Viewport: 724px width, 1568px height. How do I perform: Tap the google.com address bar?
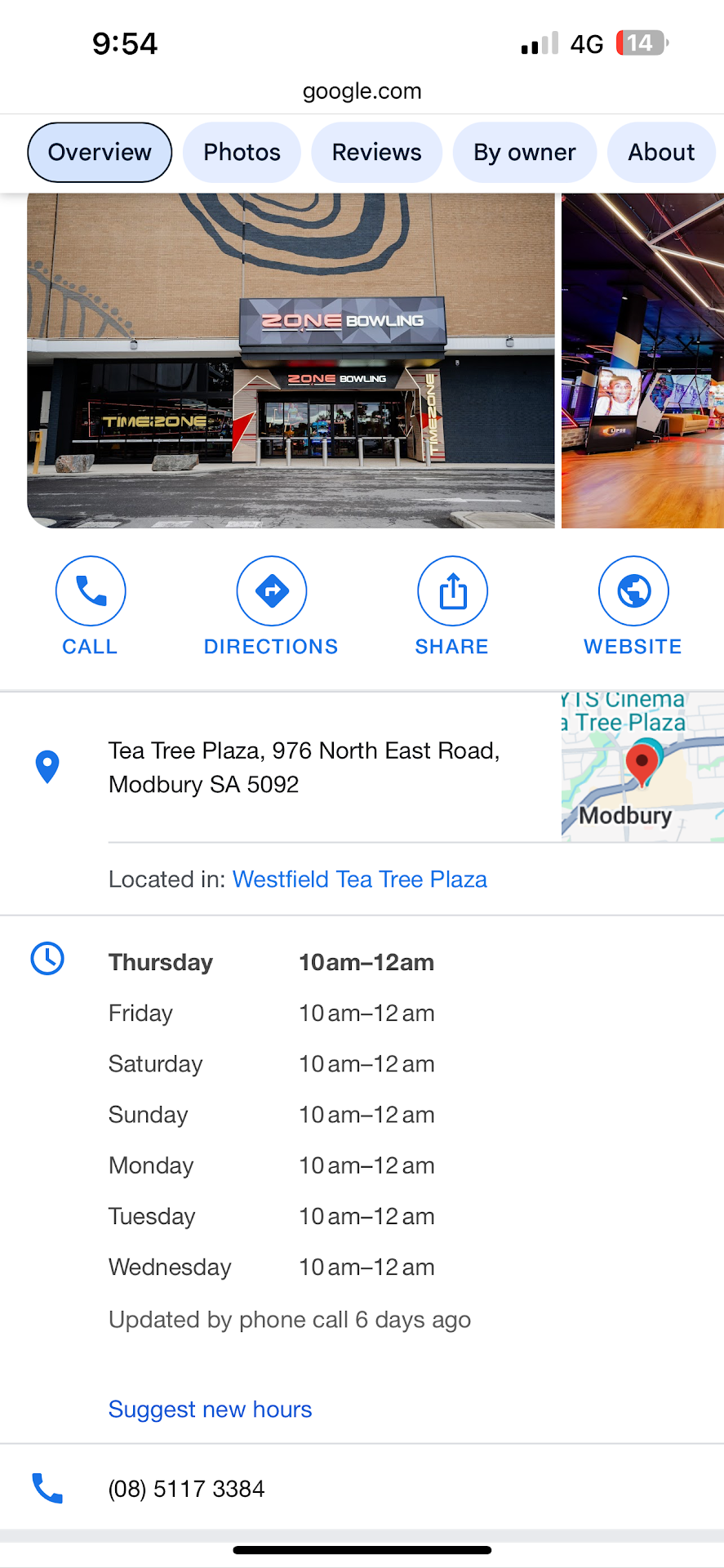[362, 91]
